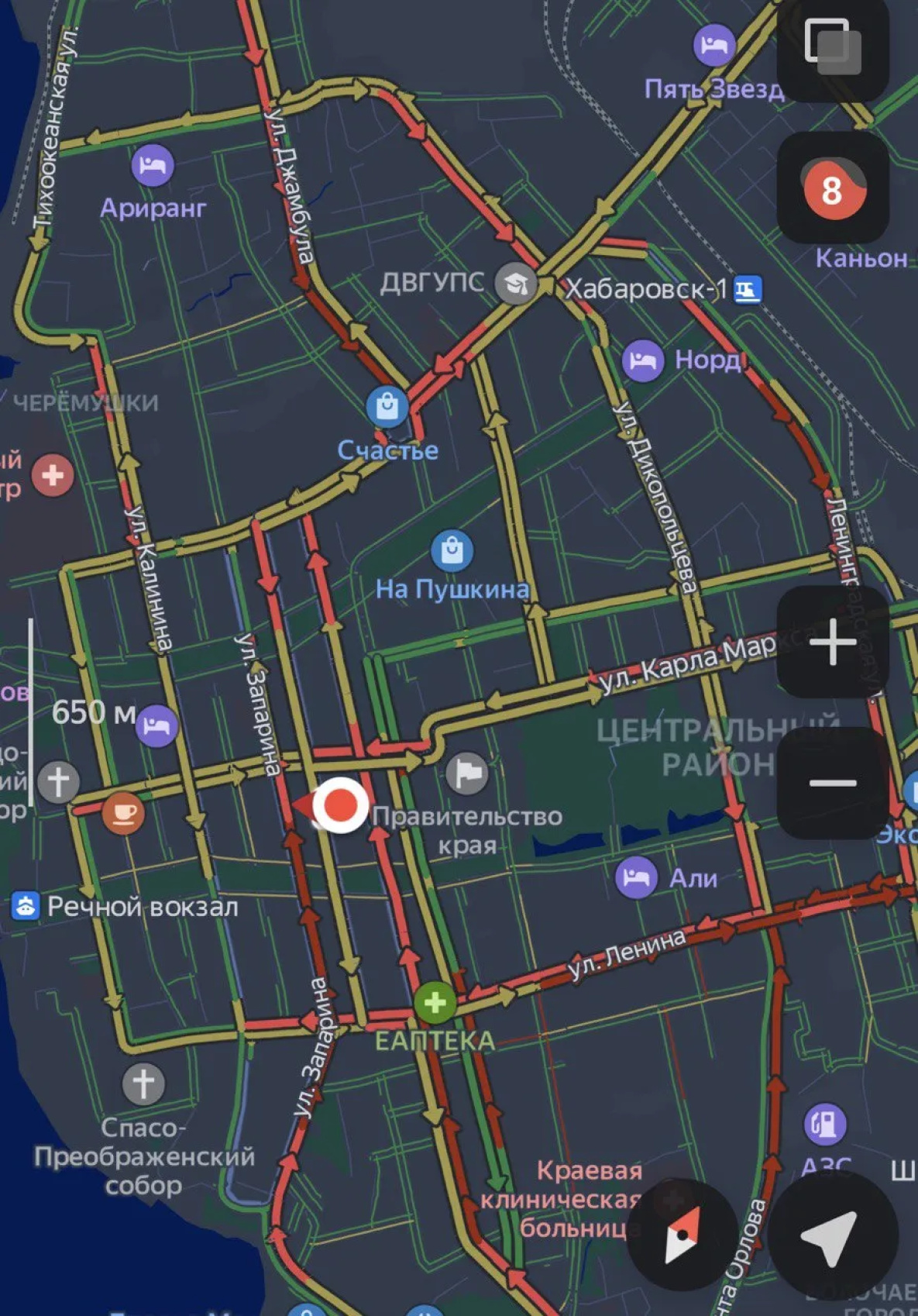Image resolution: width=918 pixels, height=1316 pixels.
Task: Open the На Пушкина shop marker
Action: coord(452,550)
